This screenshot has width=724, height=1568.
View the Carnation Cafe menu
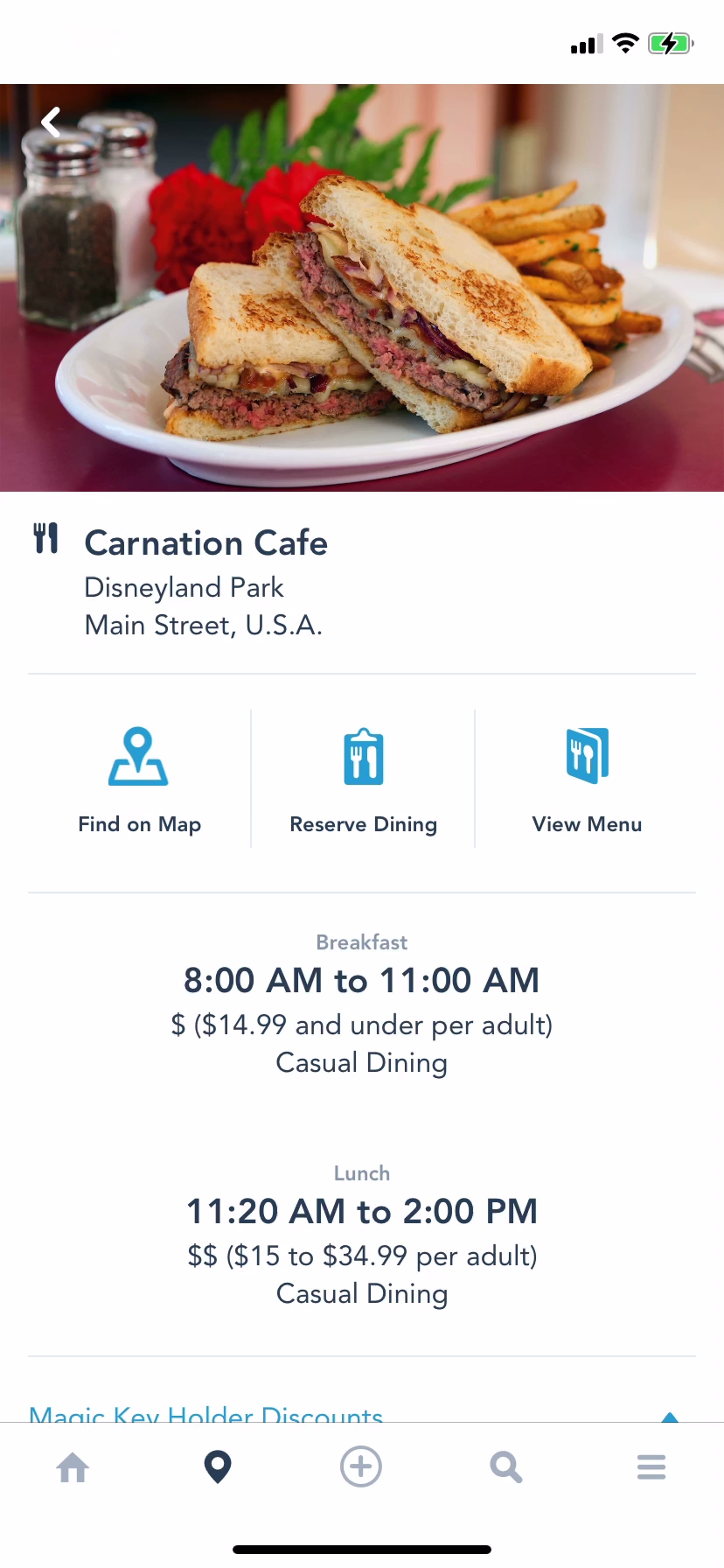587,779
